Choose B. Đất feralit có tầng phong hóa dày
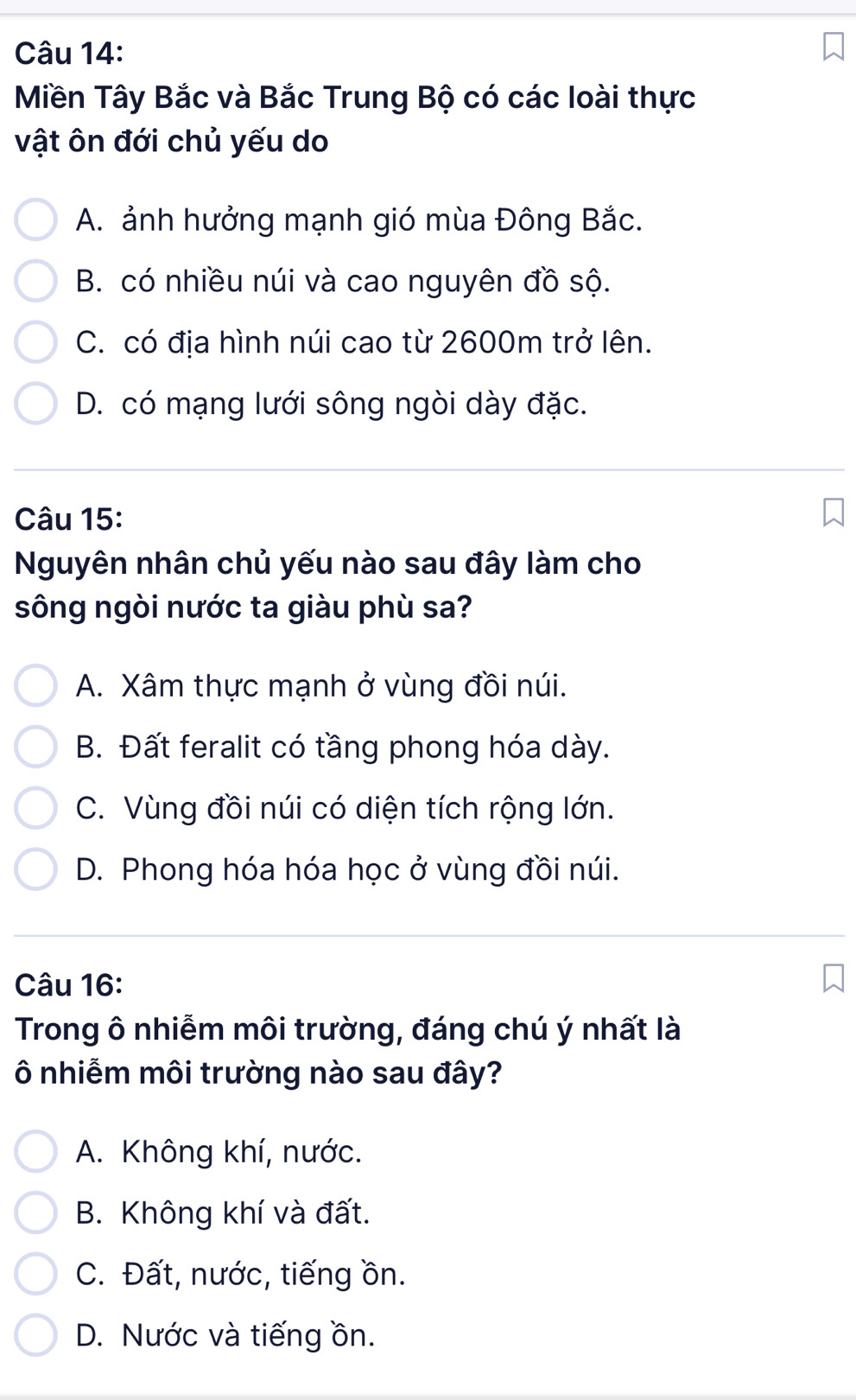This screenshot has width=856, height=1400. 36,748
